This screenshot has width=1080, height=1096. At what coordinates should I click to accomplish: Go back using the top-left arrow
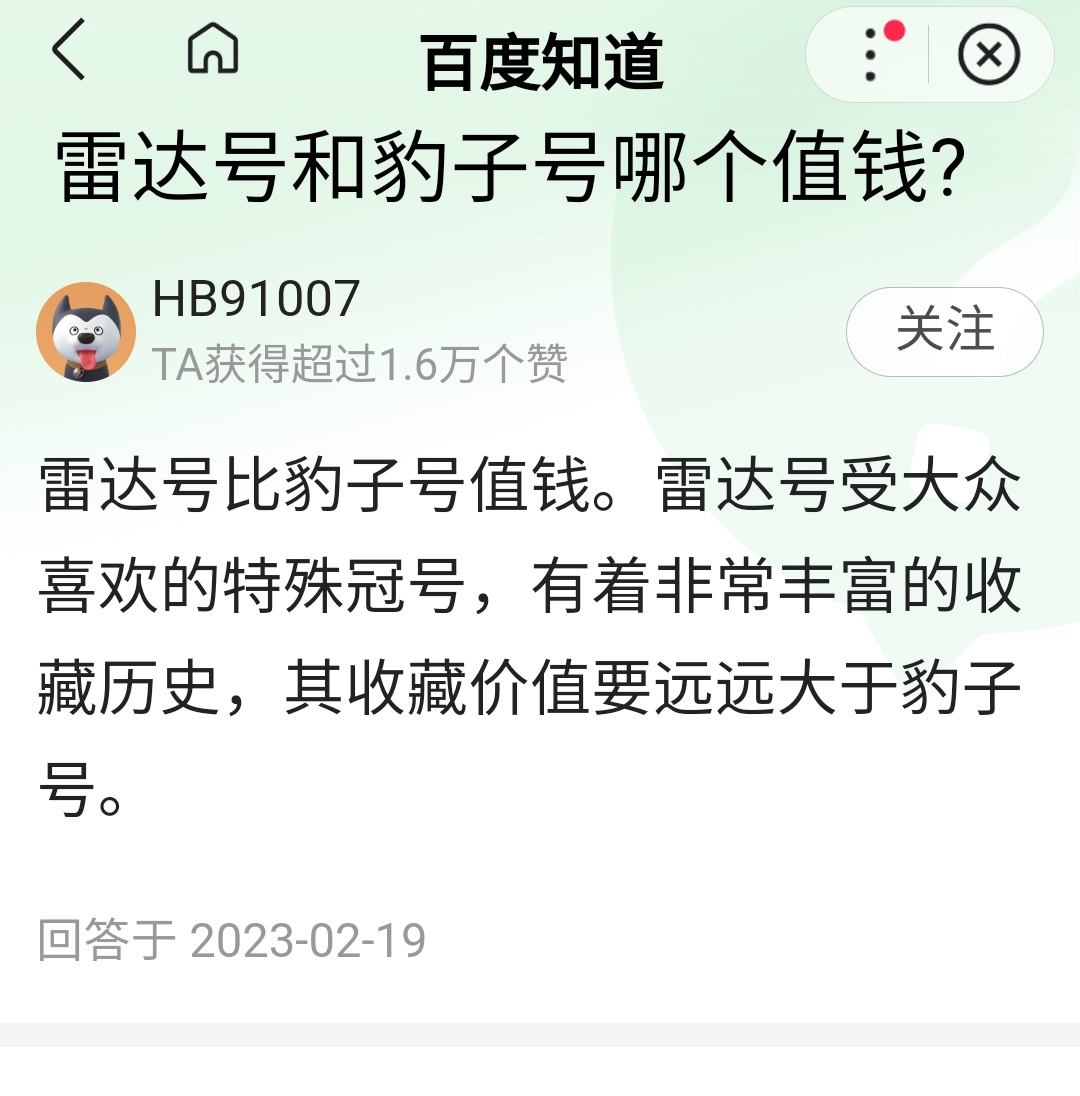click(x=68, y=50)
